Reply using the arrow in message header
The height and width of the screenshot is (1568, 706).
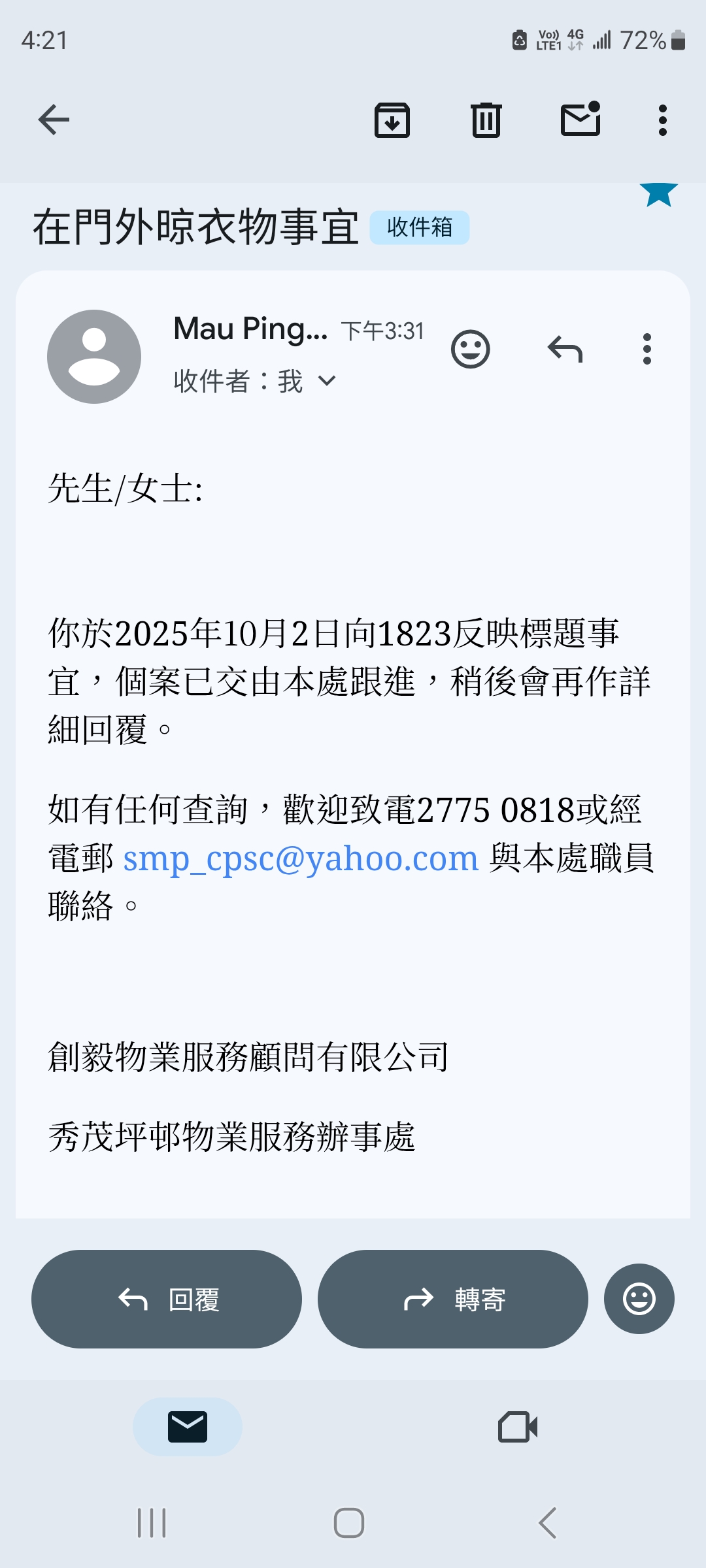pos(565,350)
